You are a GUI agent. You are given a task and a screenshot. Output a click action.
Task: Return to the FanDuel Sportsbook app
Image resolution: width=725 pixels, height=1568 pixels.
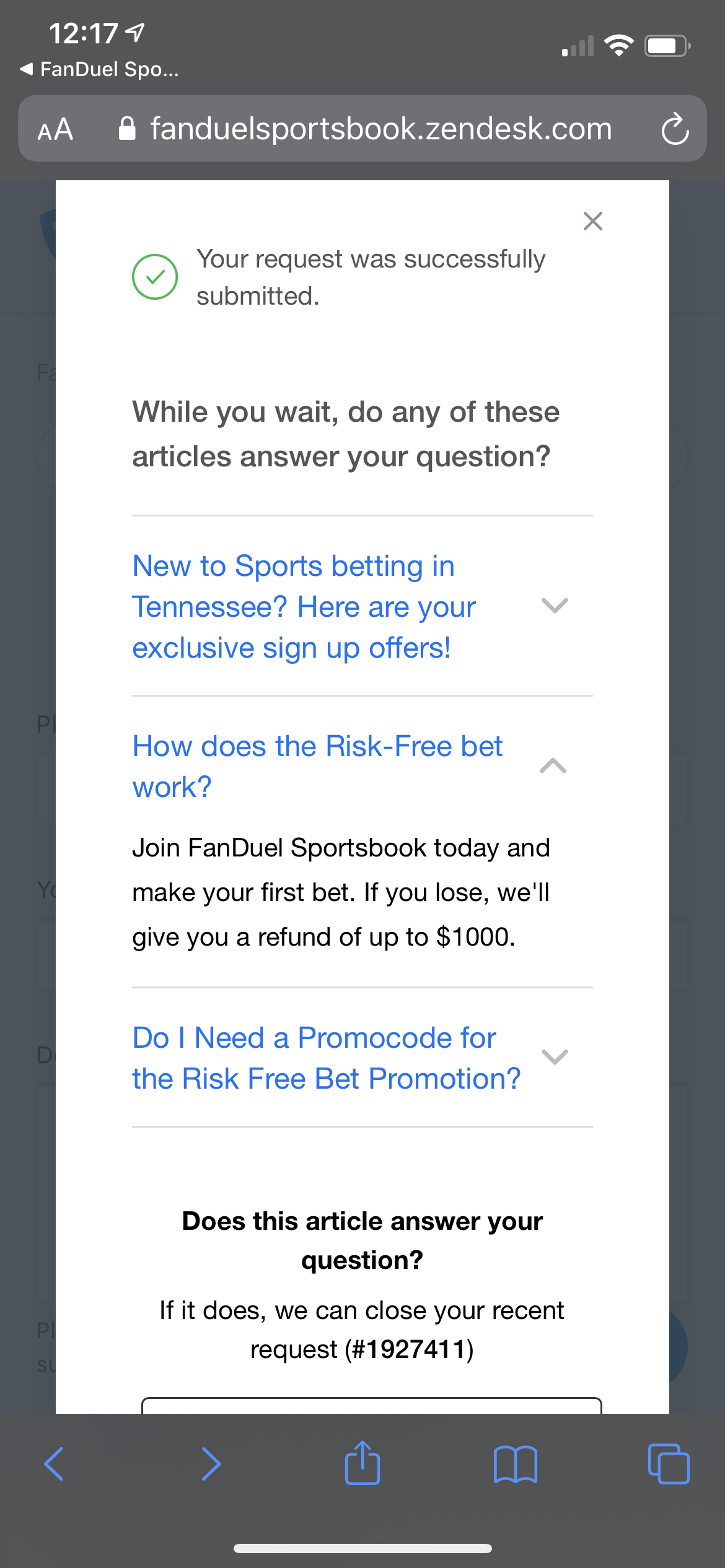click(99, 69)
